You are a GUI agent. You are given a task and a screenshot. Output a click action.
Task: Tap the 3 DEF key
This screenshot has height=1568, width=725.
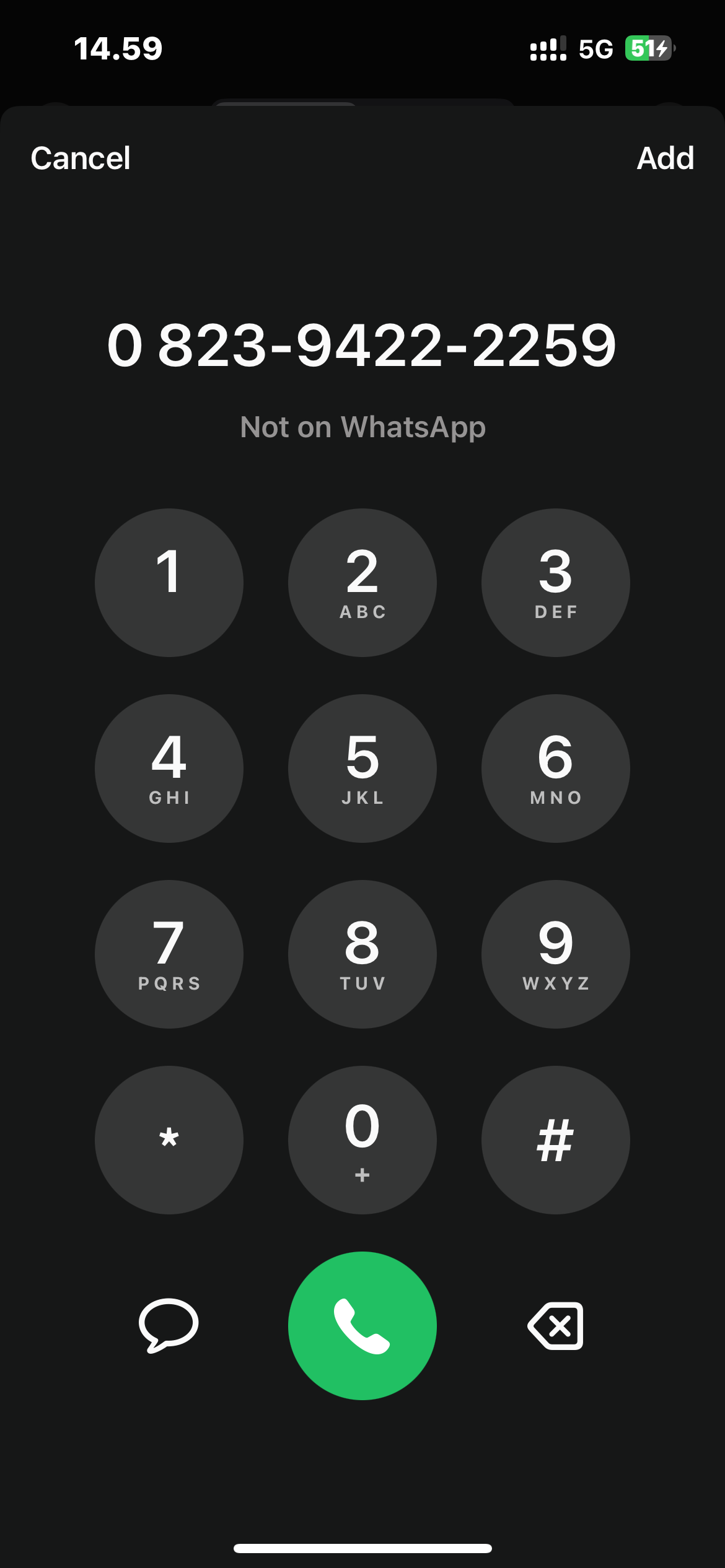click(556, 583)
